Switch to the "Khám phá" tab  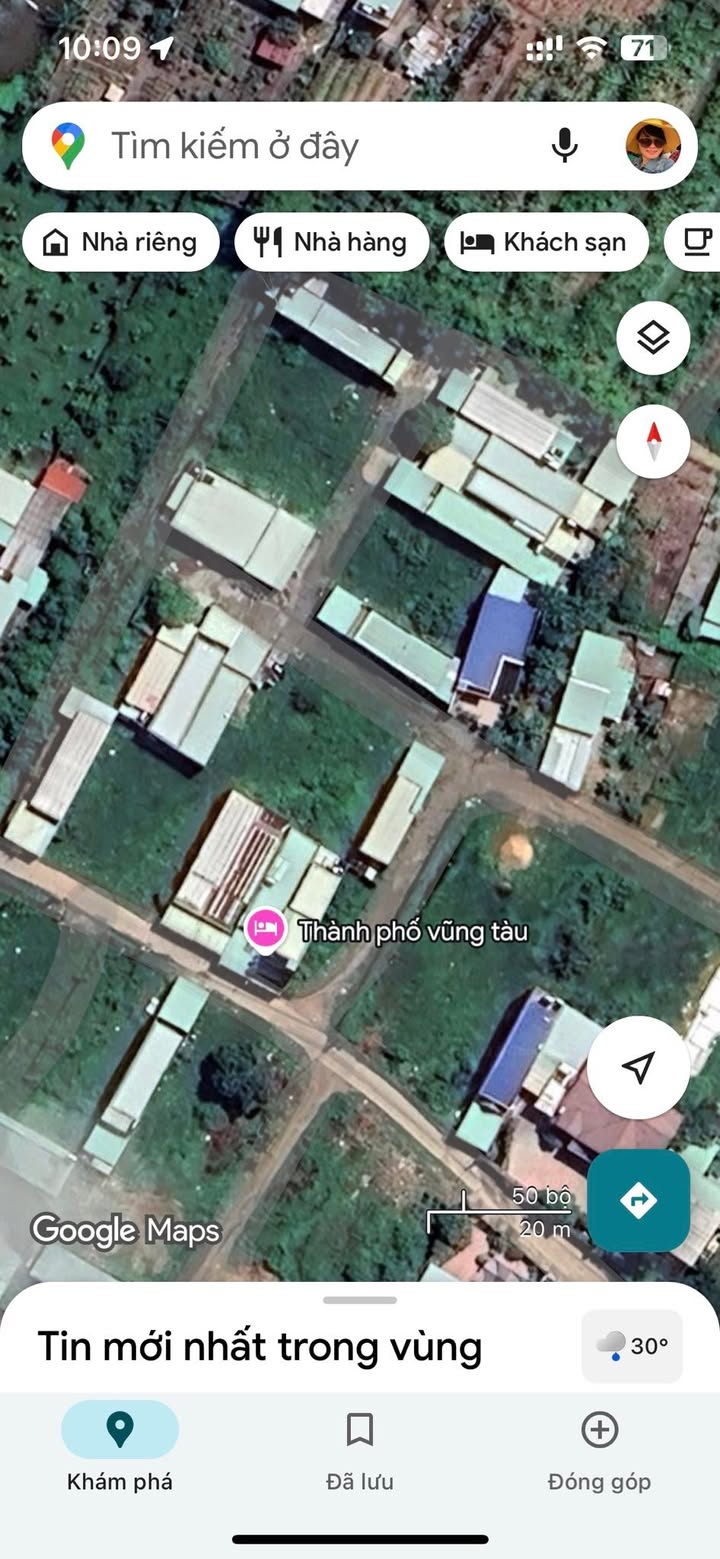[x=120, y=1447]
